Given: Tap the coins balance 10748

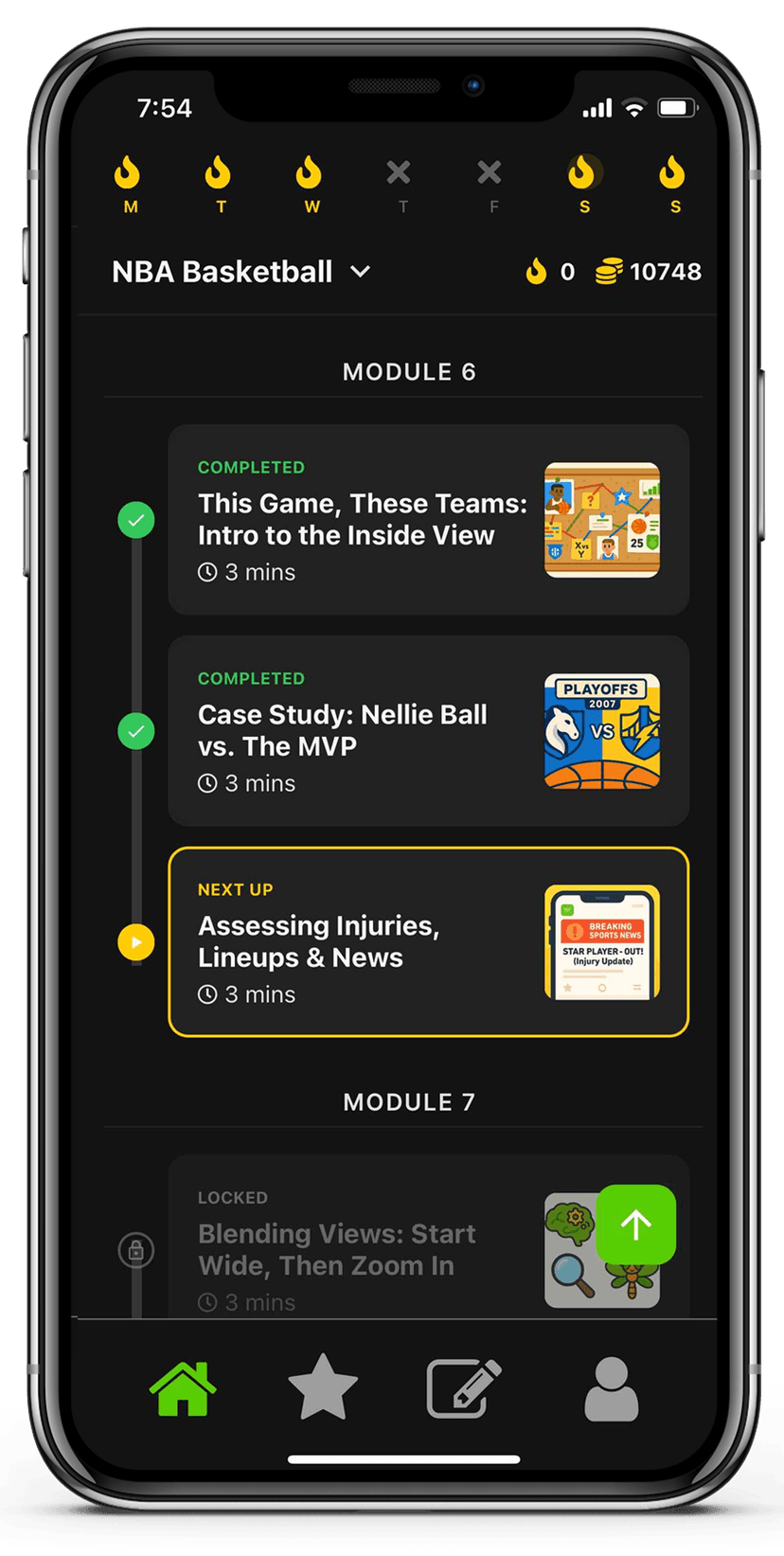Looking at the screenshot, I should click(x=649, y=272).
